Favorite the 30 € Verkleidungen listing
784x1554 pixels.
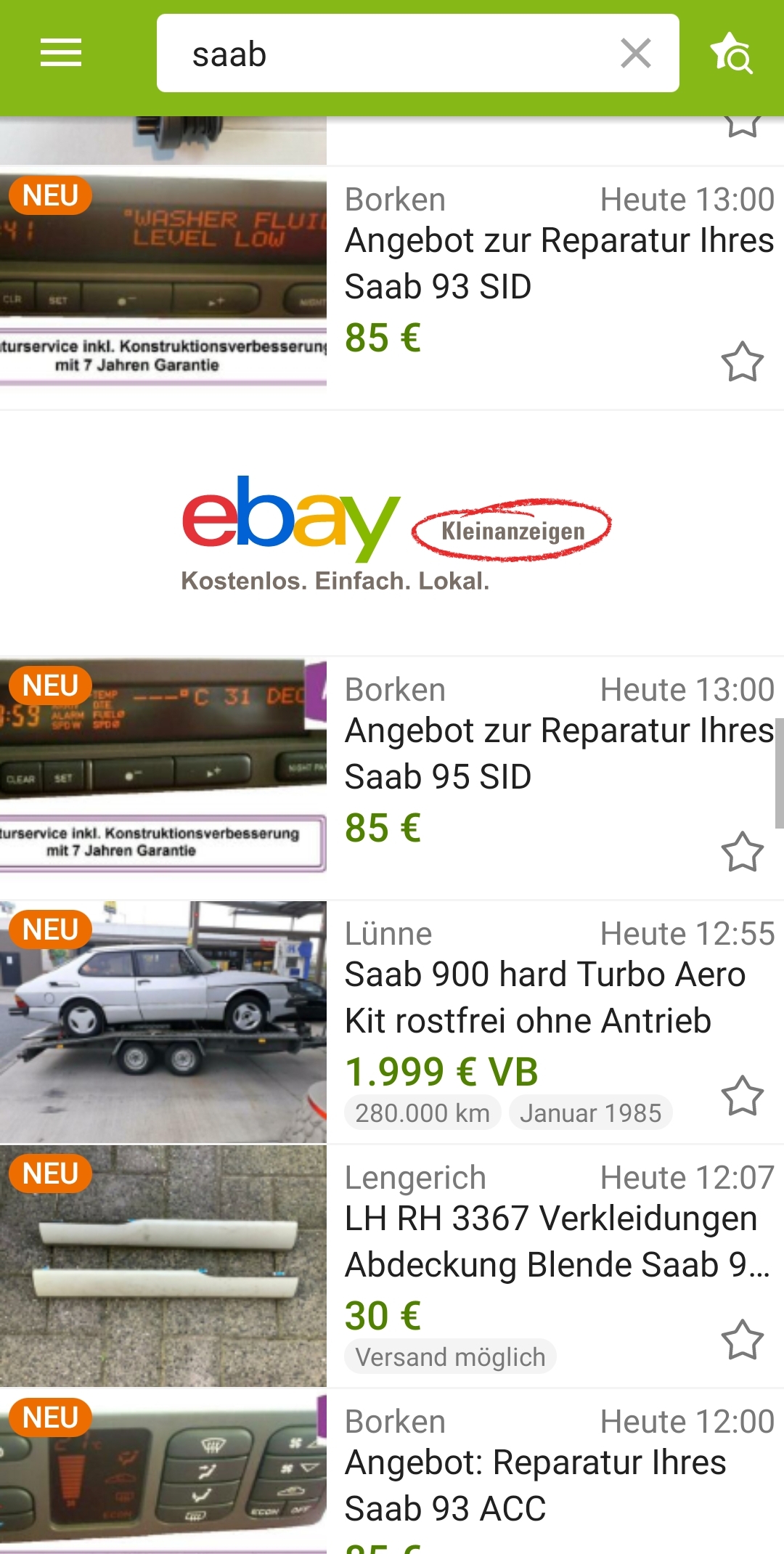(x=742, y=1340)
